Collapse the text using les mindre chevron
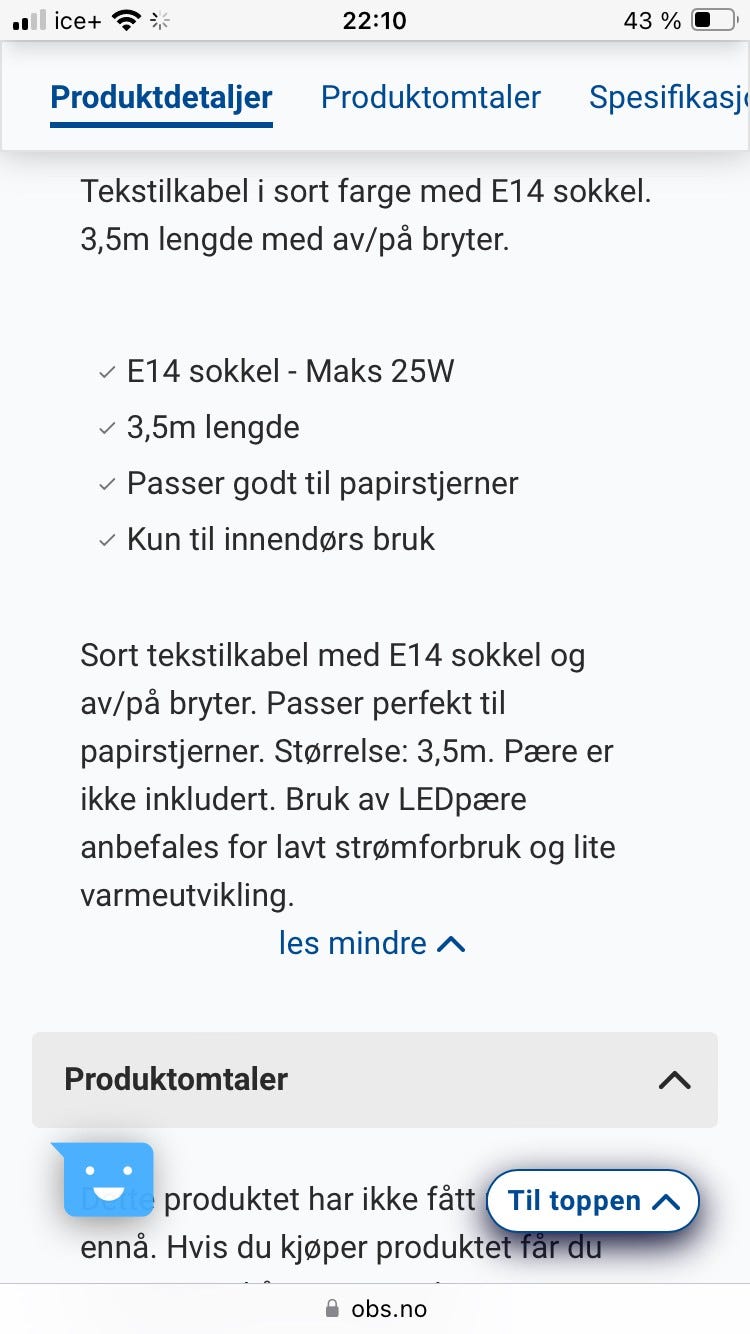The image size is (750, 1334). [x=451, y=942]
